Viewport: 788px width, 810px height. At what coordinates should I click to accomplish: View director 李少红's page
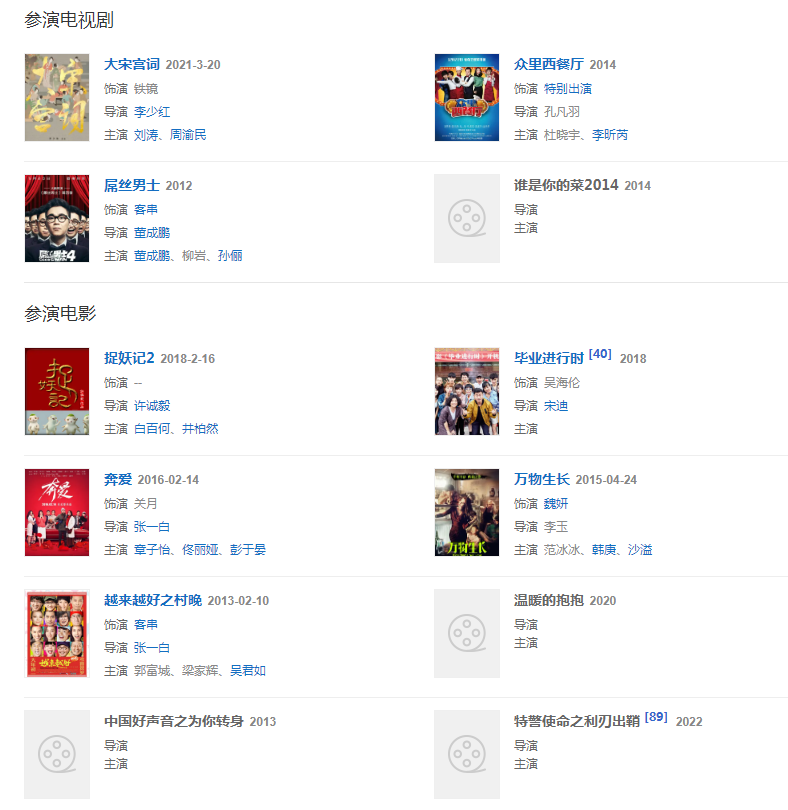pos(152,112)
